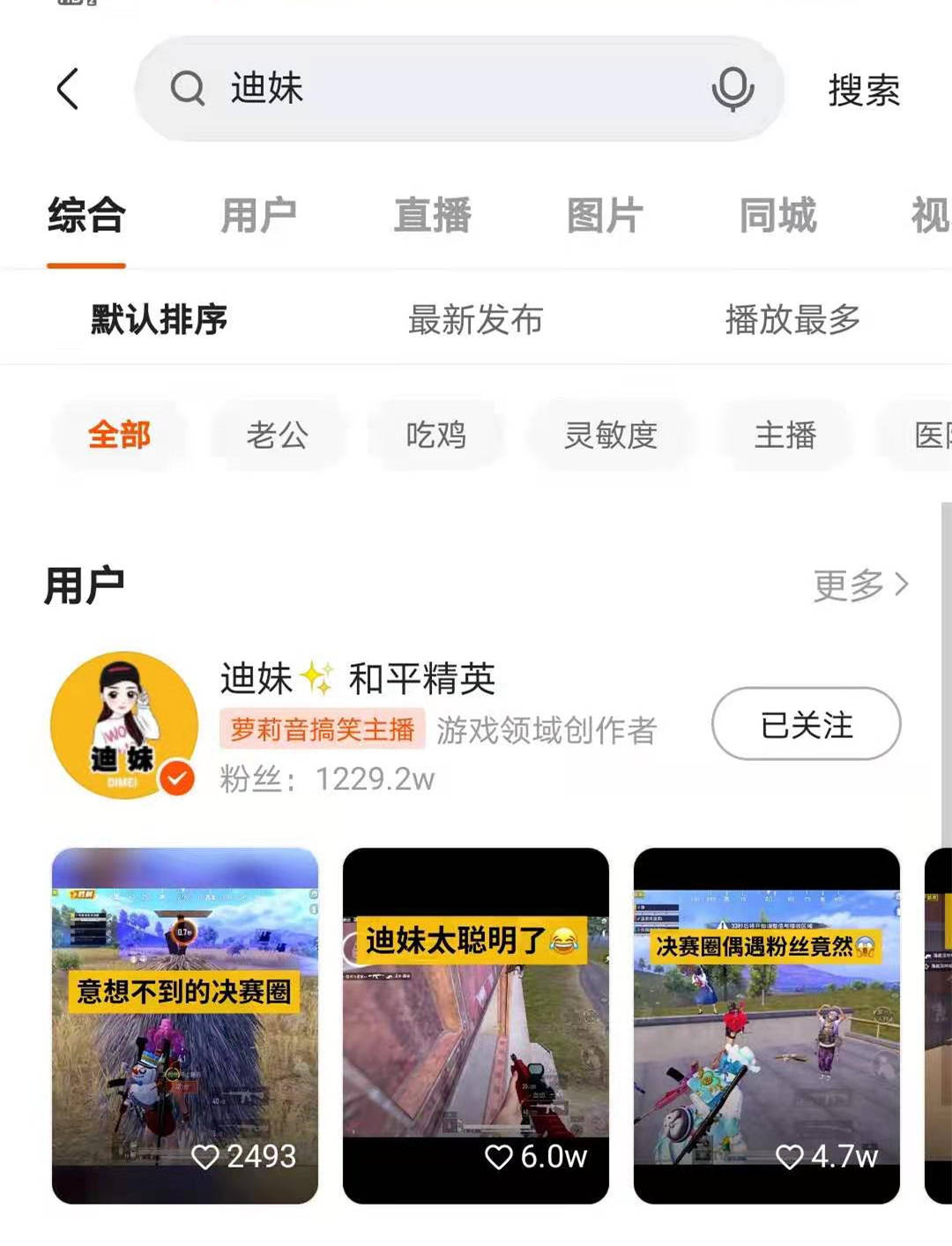Tap the 搜索 button
The image size is (952, 1246).
pyautogui.click(x=863, y=91)
